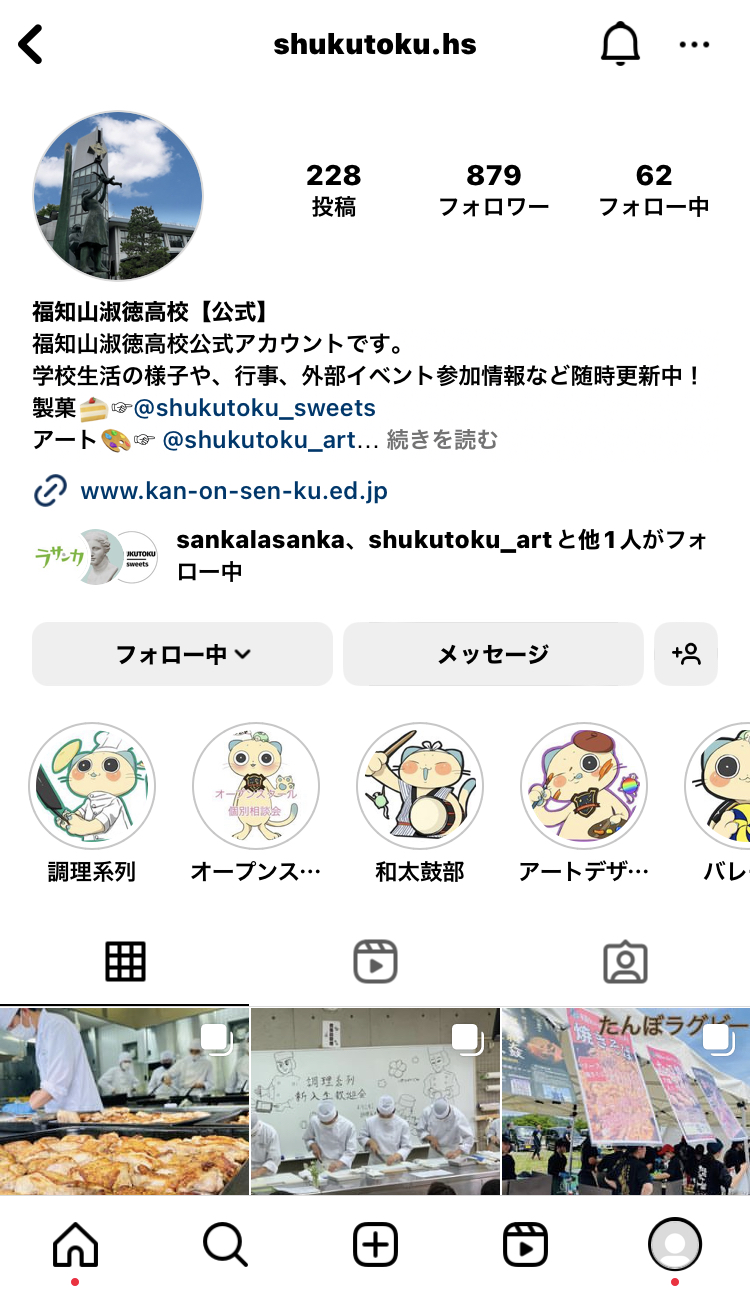Switch to the Reels tab on profile
Viewport: 750px width, 1294px height.
[375, 961]
